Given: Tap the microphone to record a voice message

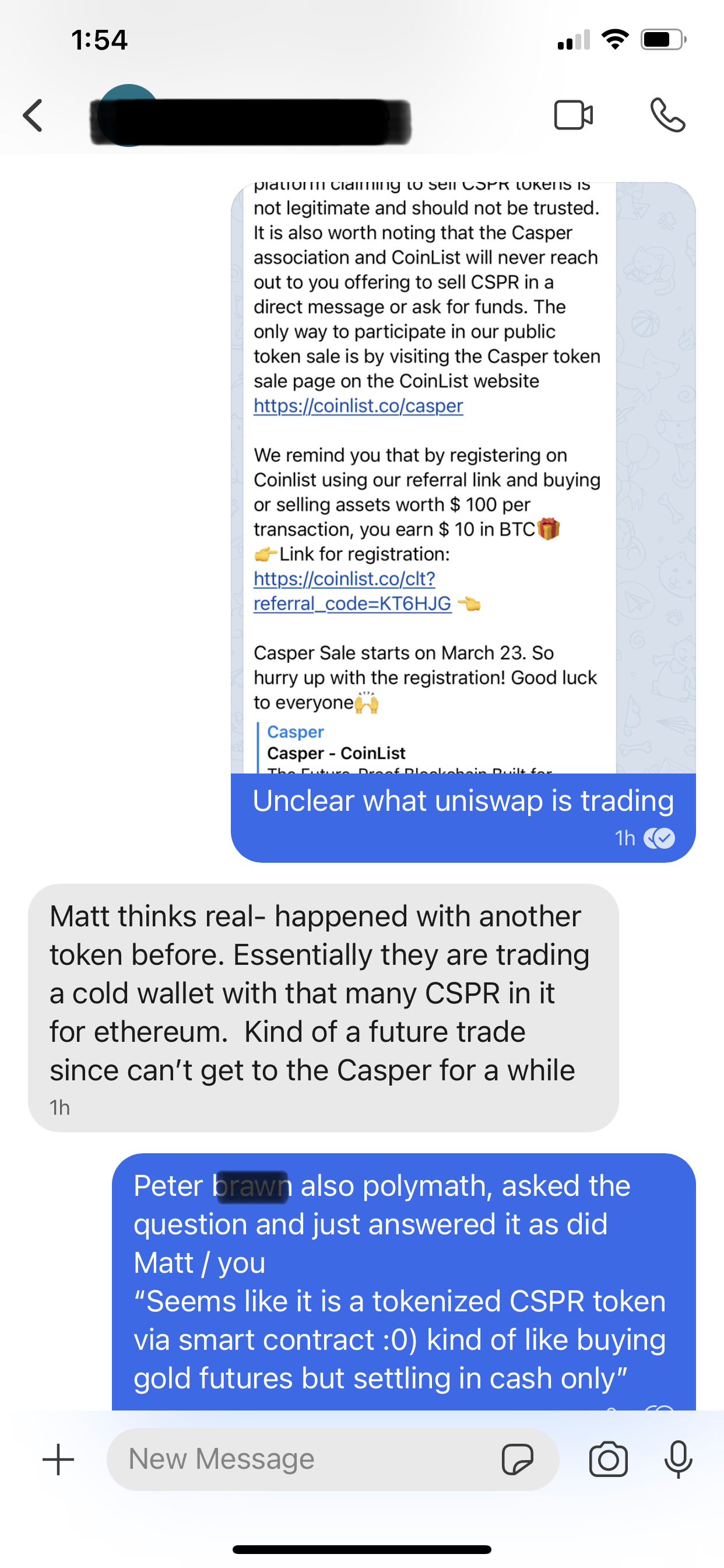Looking at the screenshot, I should (x=678, y=1459).
